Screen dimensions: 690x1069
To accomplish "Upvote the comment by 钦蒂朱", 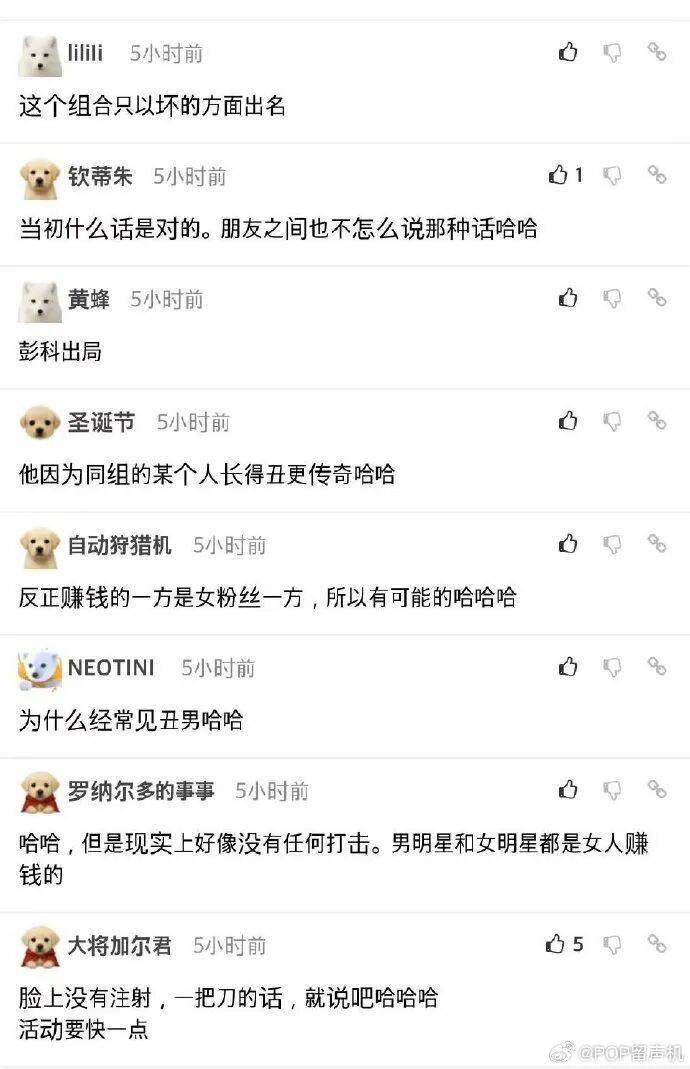I will (559, 175).
